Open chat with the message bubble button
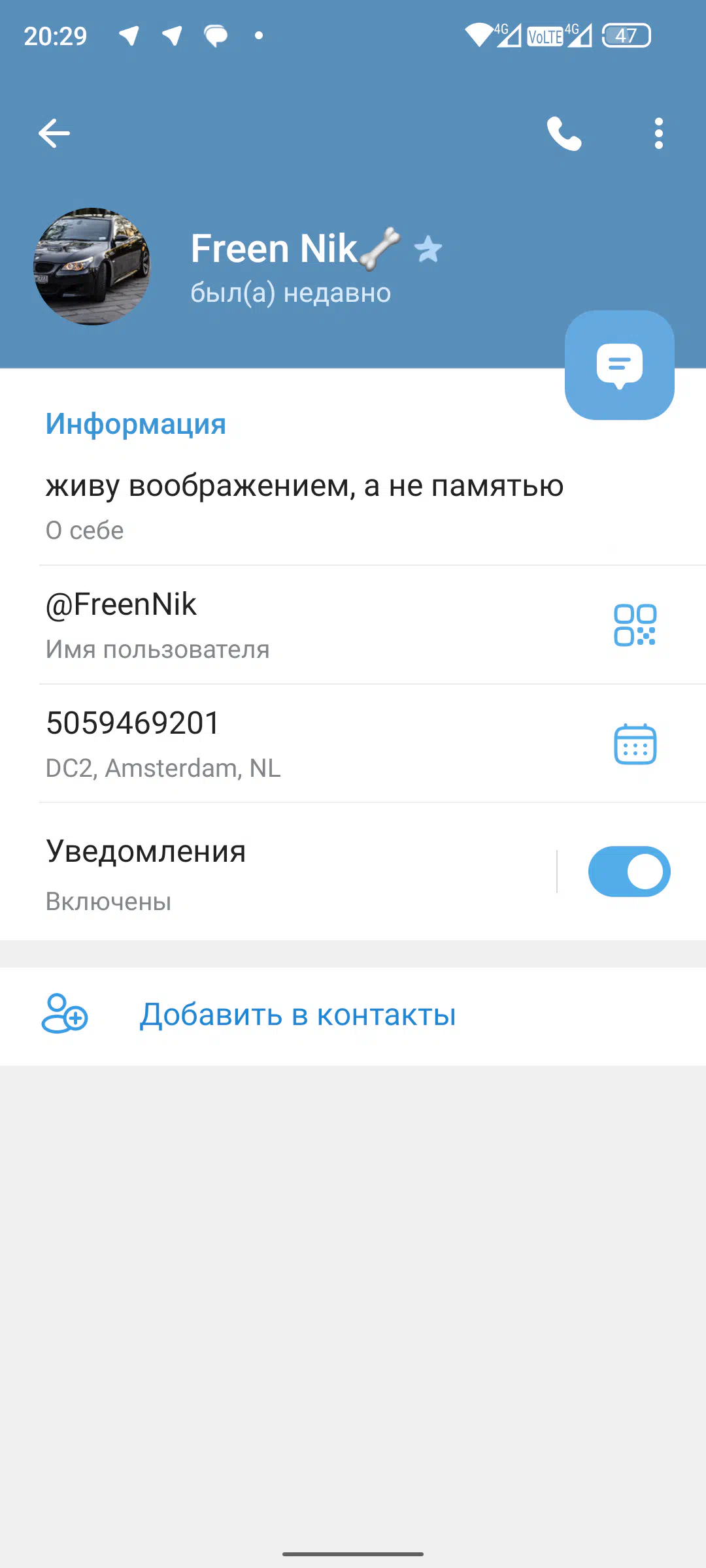The width and height of the screenshot is (706, 1568). (x=620, y=365)
